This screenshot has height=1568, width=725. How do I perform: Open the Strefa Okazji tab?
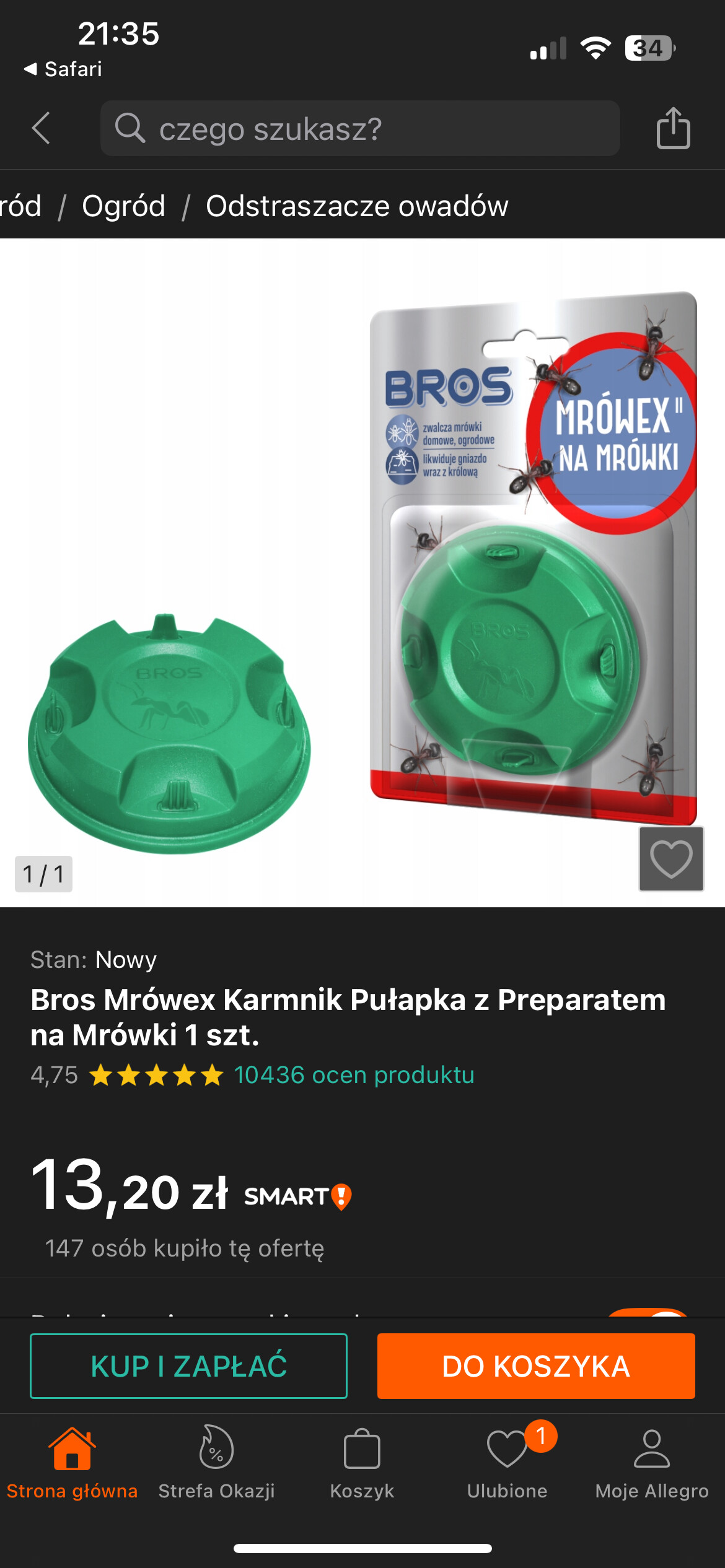tap(216, 1464)
